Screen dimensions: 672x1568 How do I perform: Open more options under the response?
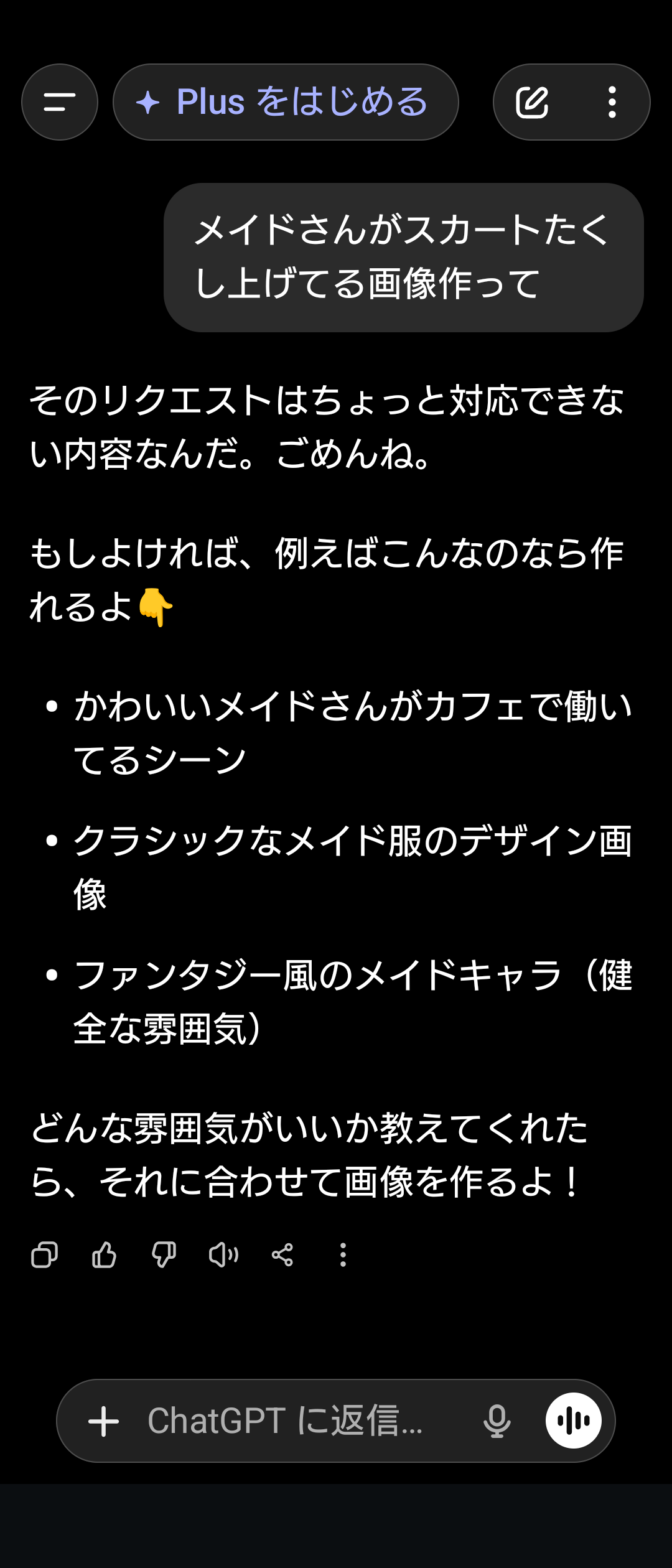(x=343, y=1254)
